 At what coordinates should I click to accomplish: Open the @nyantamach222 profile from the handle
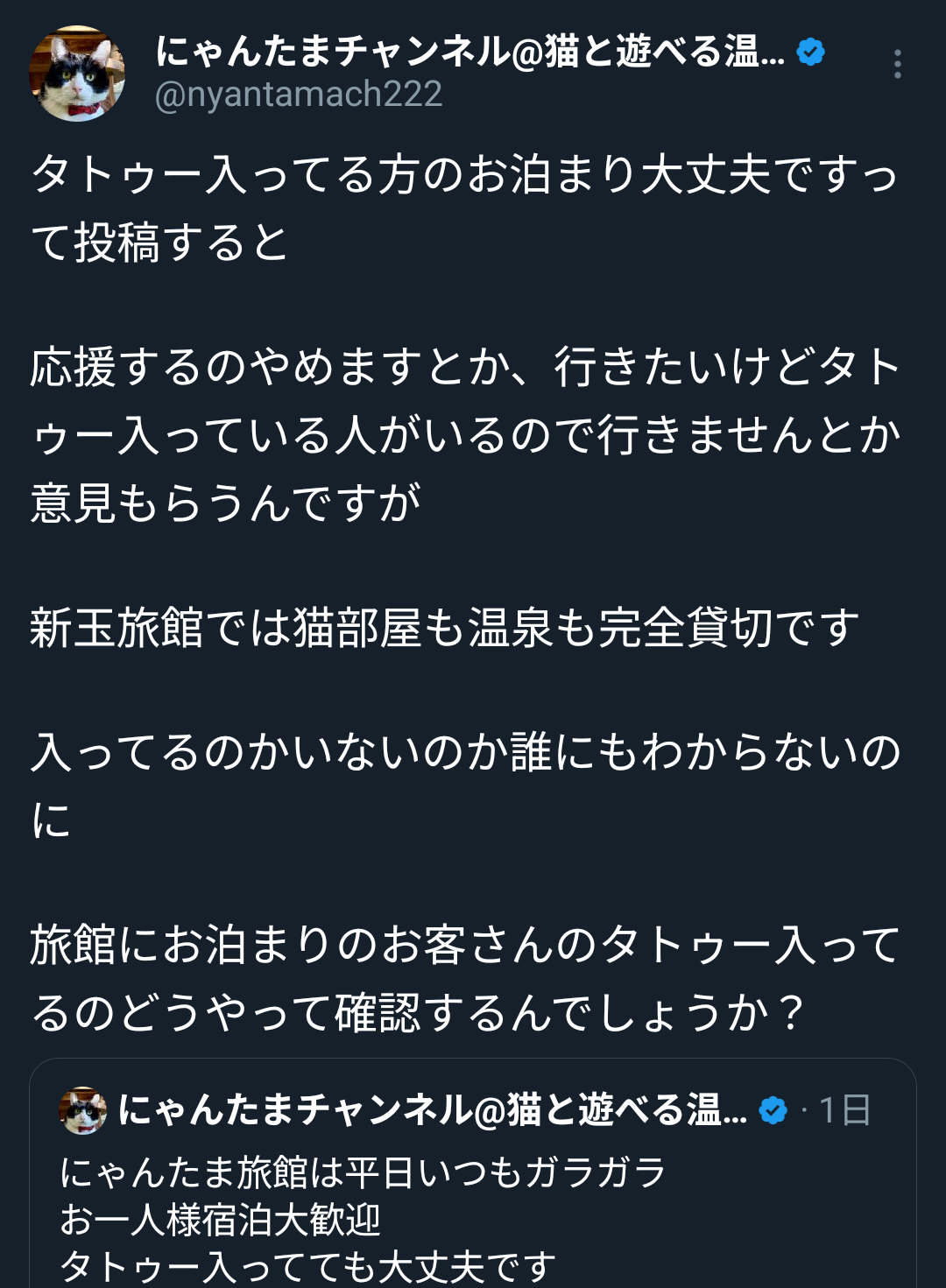point(299,95)
